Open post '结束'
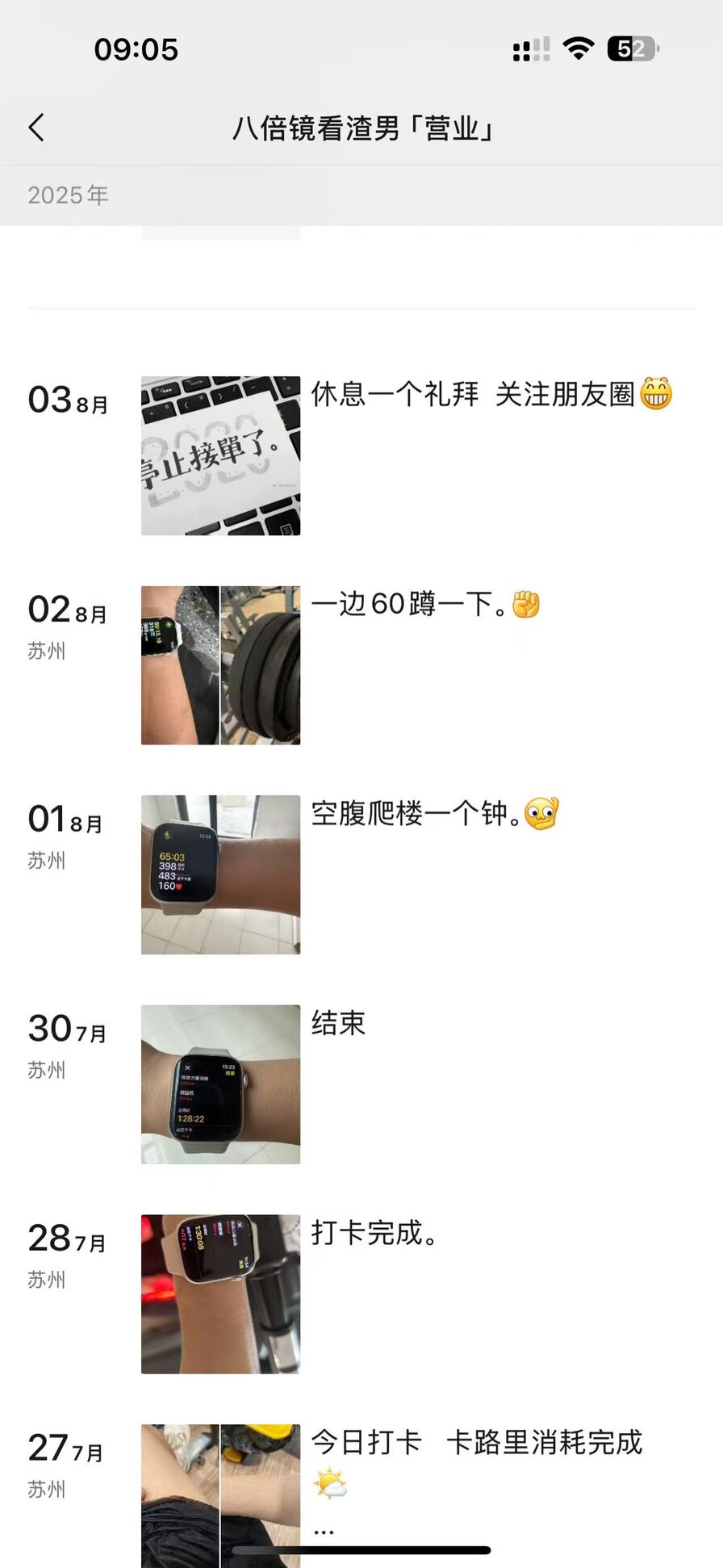Viewport: 723px width, 1568px height. tap(339, 1023)
